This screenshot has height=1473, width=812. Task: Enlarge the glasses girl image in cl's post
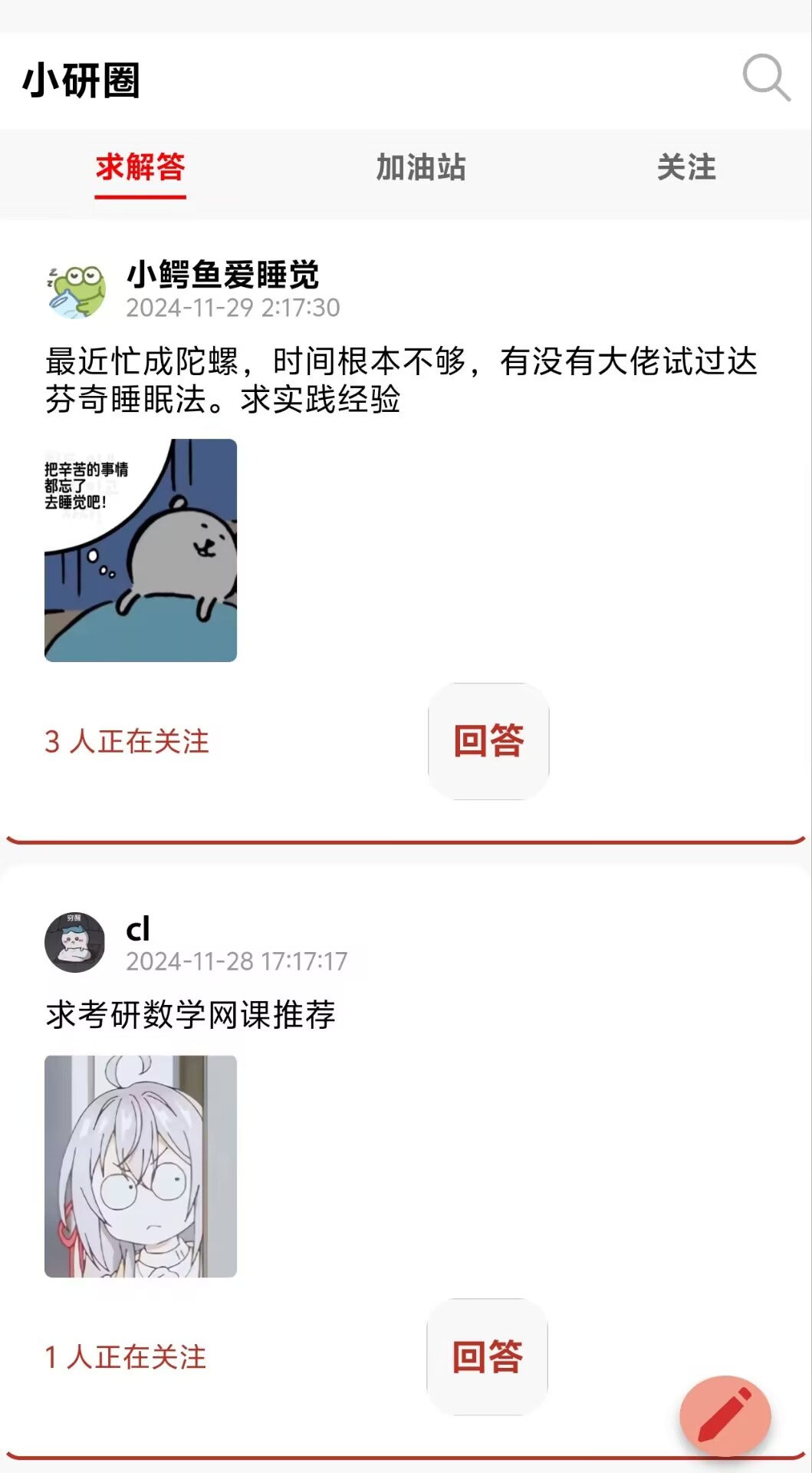tap(141, 1166)
